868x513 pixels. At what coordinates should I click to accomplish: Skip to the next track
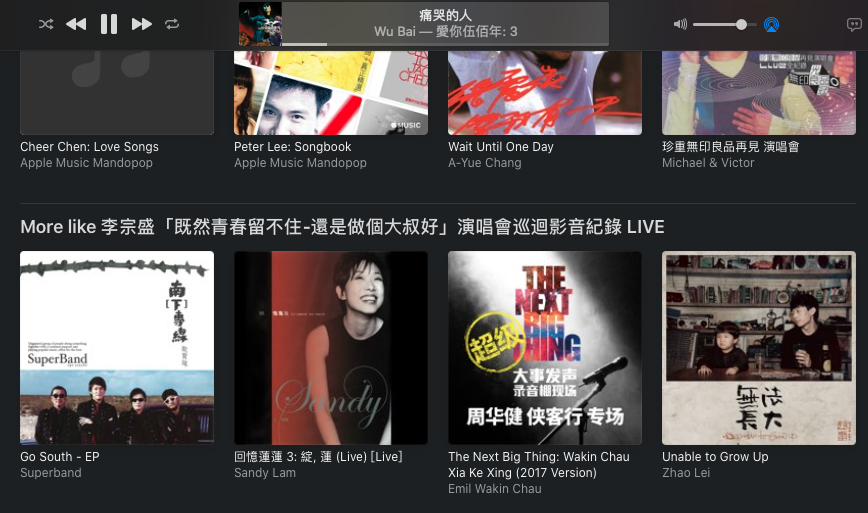pos(142,24)
